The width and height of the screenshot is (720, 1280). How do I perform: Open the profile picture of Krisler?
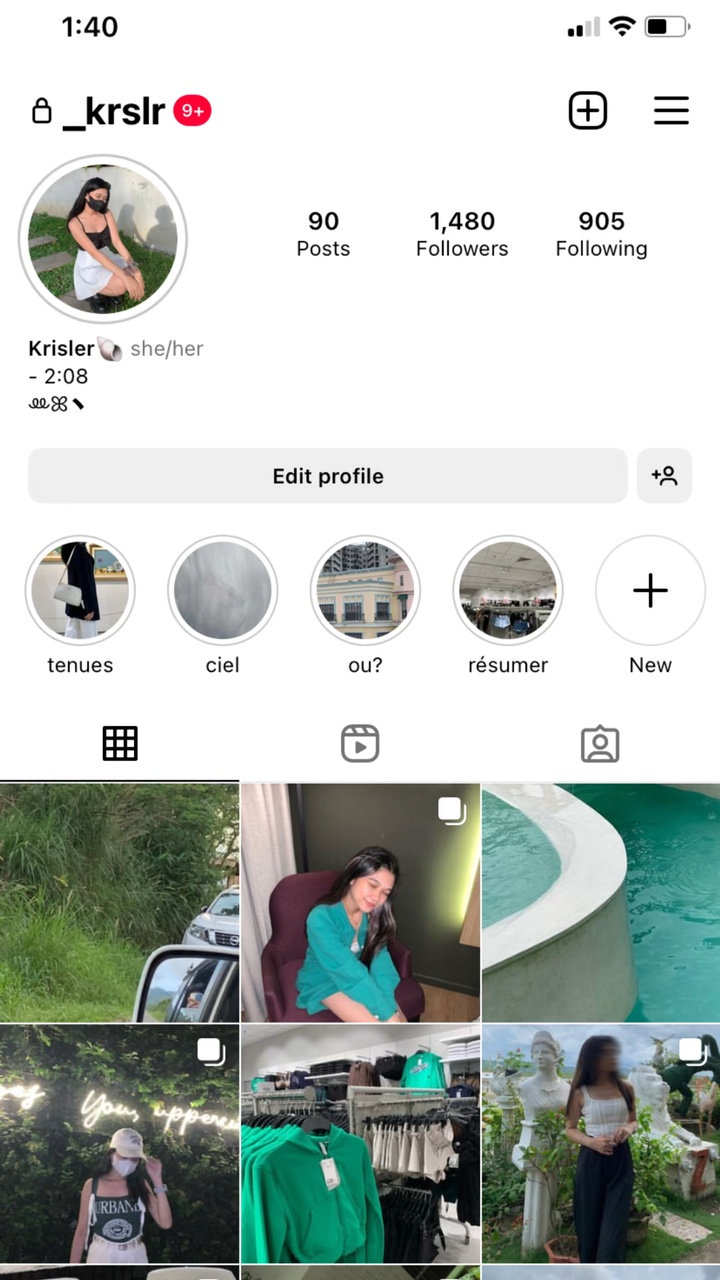tap(104, 238)
